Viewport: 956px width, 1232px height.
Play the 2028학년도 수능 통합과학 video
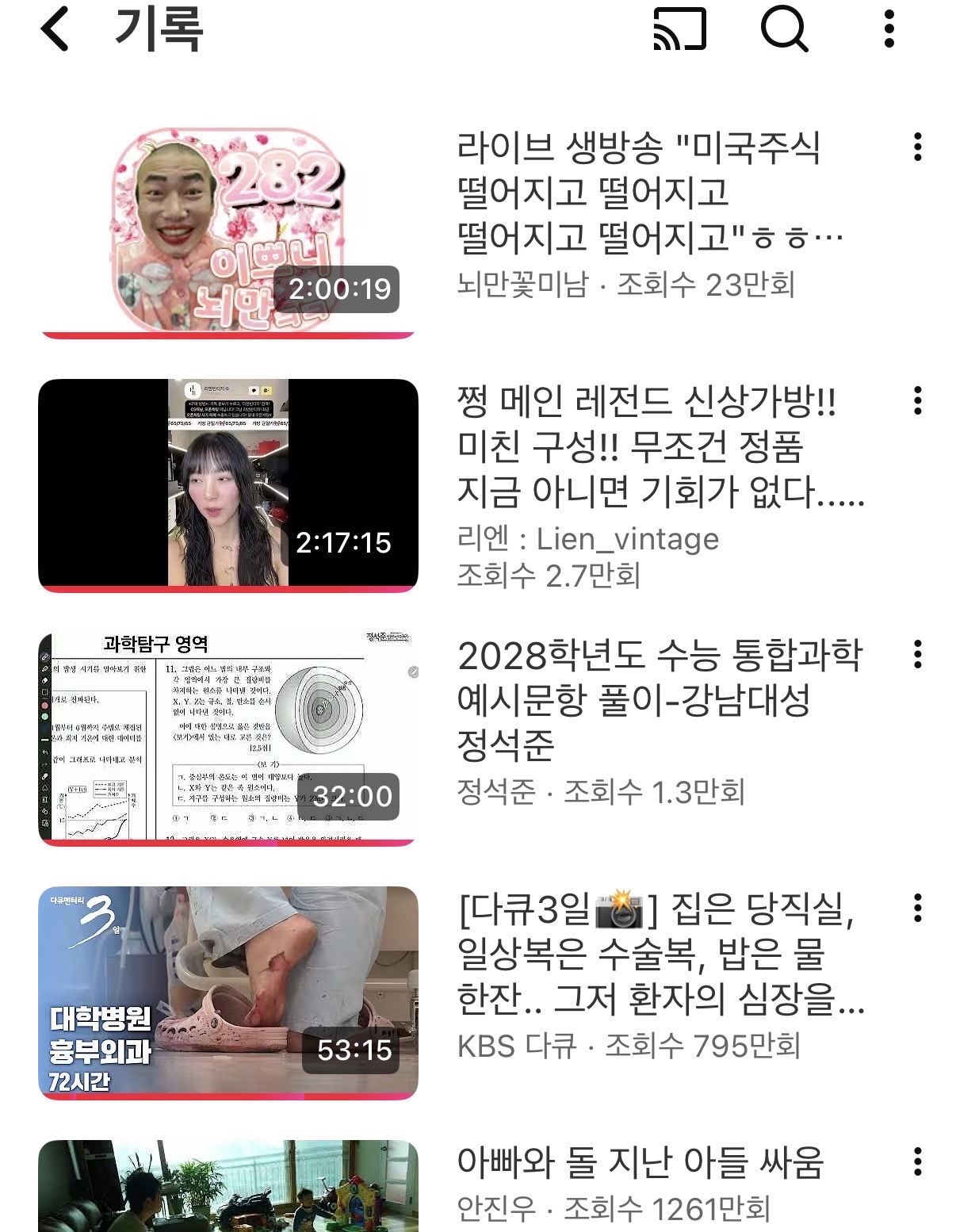click(228, 738)
